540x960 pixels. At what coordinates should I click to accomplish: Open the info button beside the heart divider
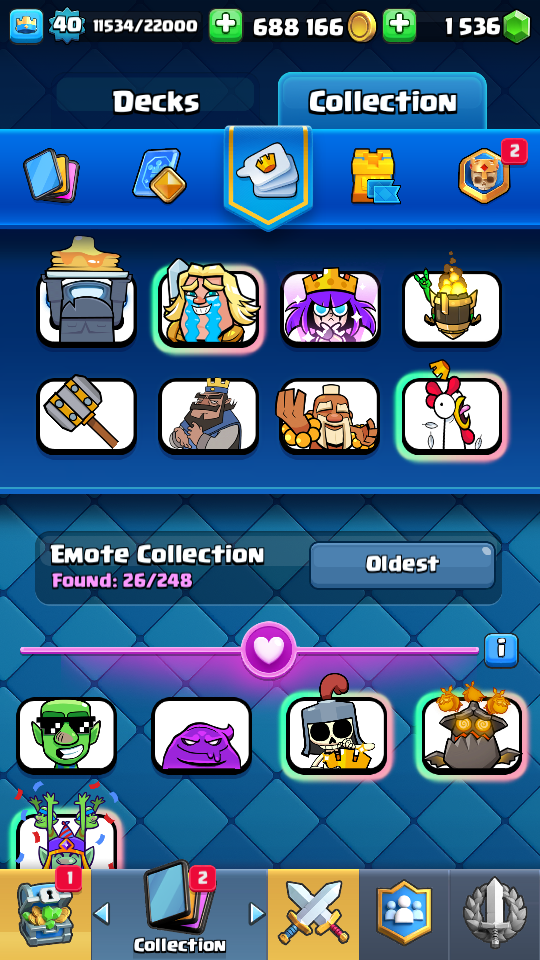coord(501,651)
